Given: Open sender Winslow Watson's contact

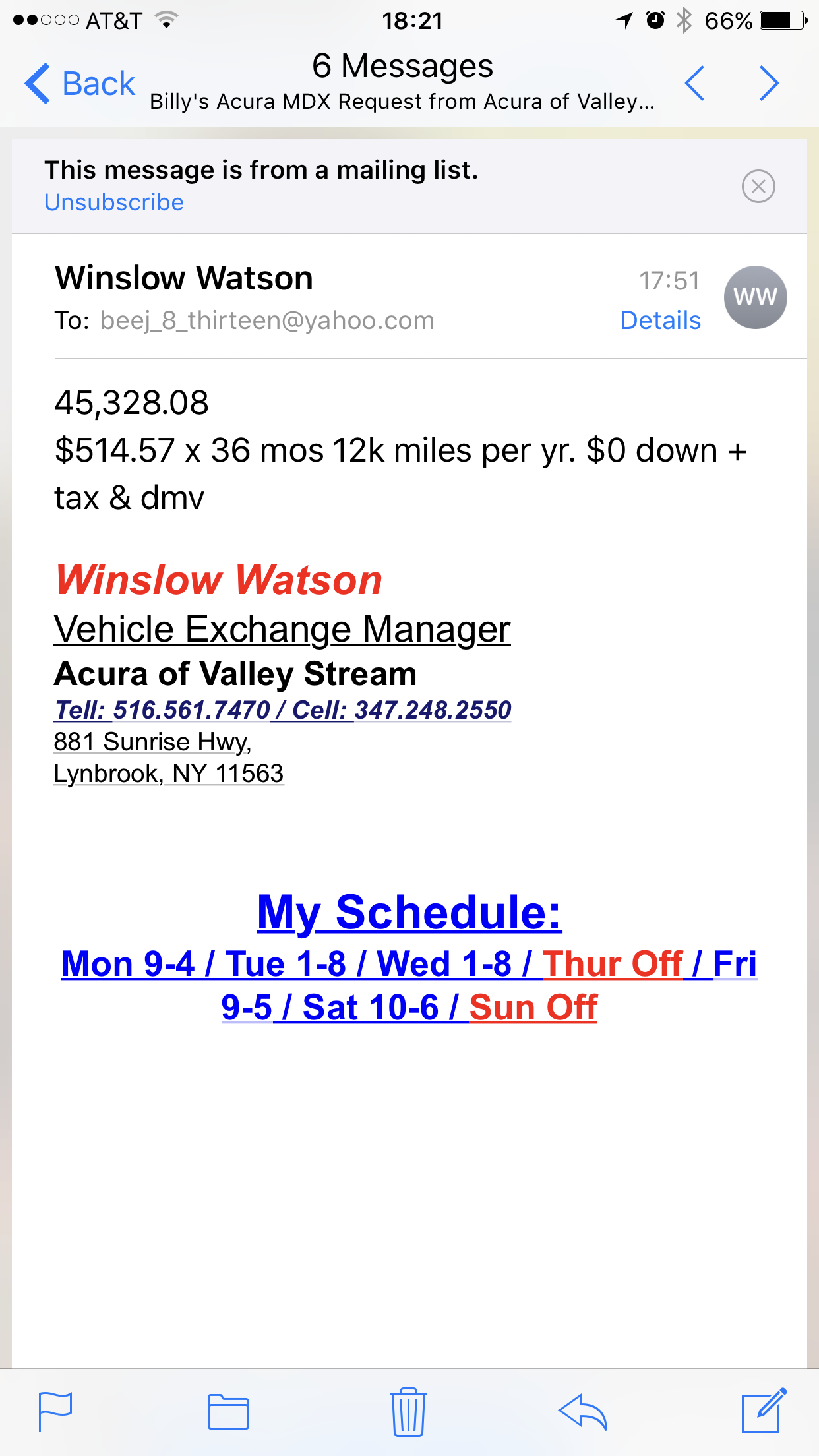Looking at the screenshot, I should tap(184, 278).
